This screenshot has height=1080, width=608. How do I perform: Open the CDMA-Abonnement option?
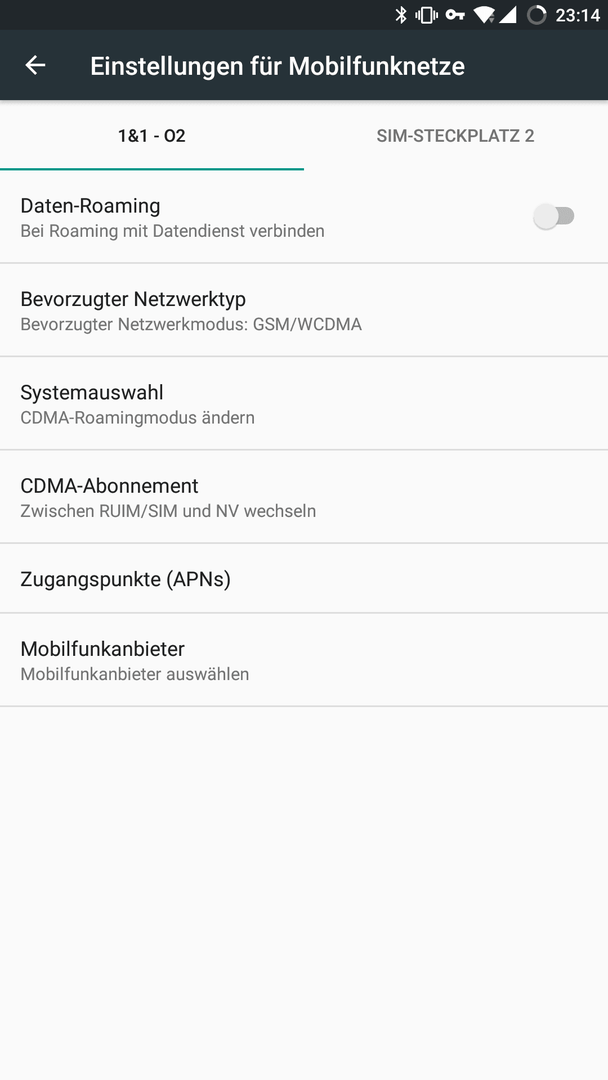tap(304, 497)
